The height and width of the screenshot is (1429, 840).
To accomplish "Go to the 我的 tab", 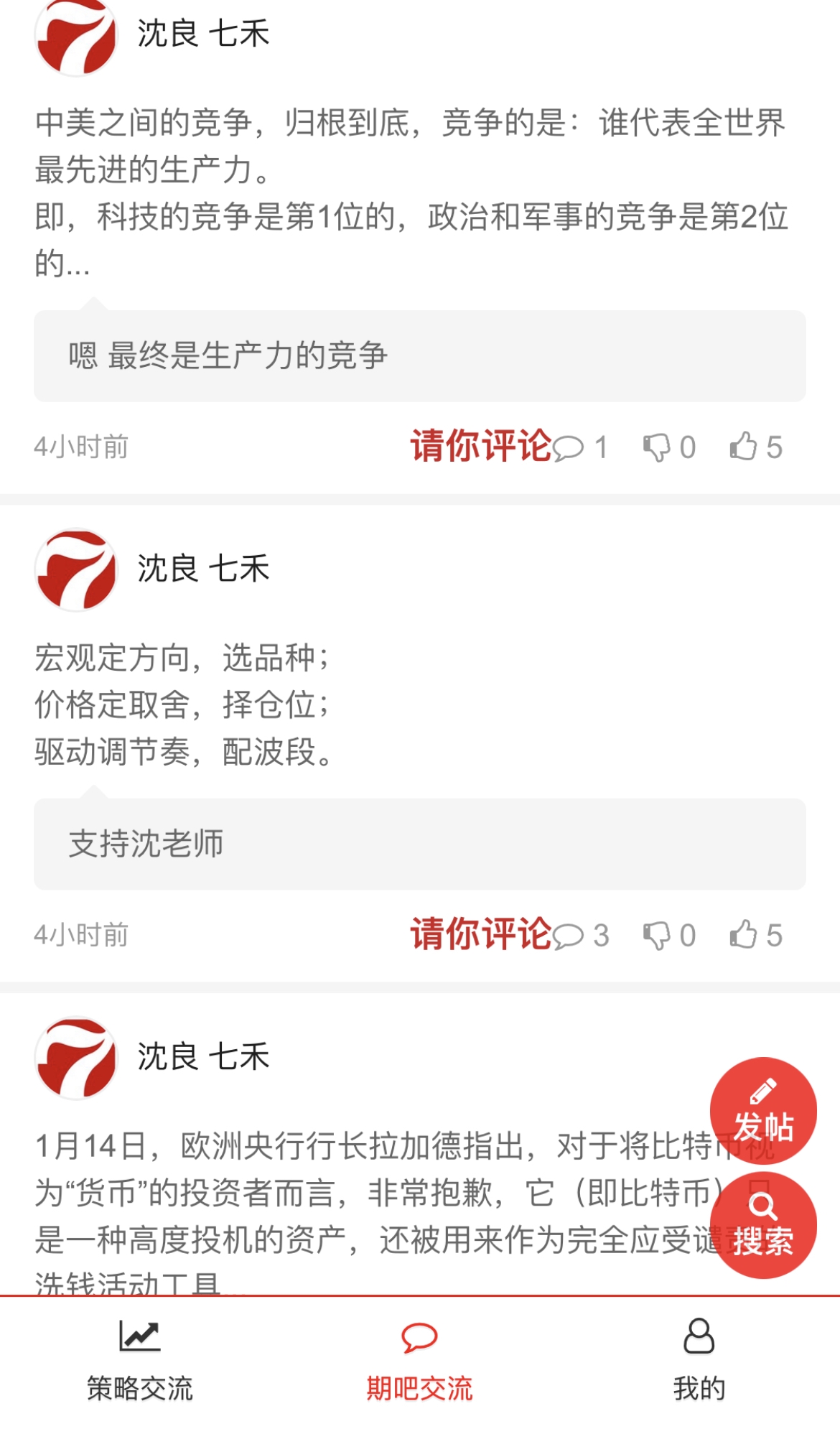I will 700,1361.
